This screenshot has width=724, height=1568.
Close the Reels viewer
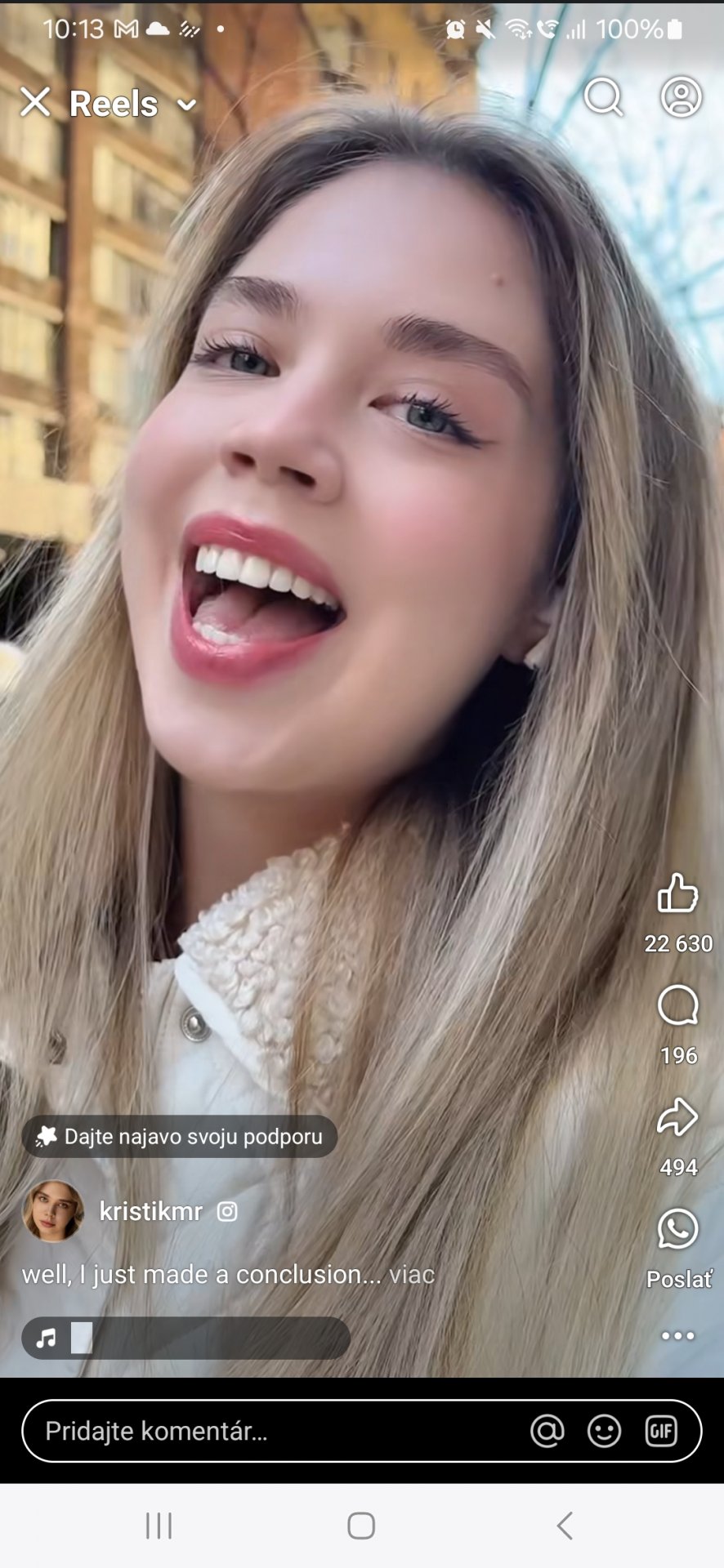point(35,103)
